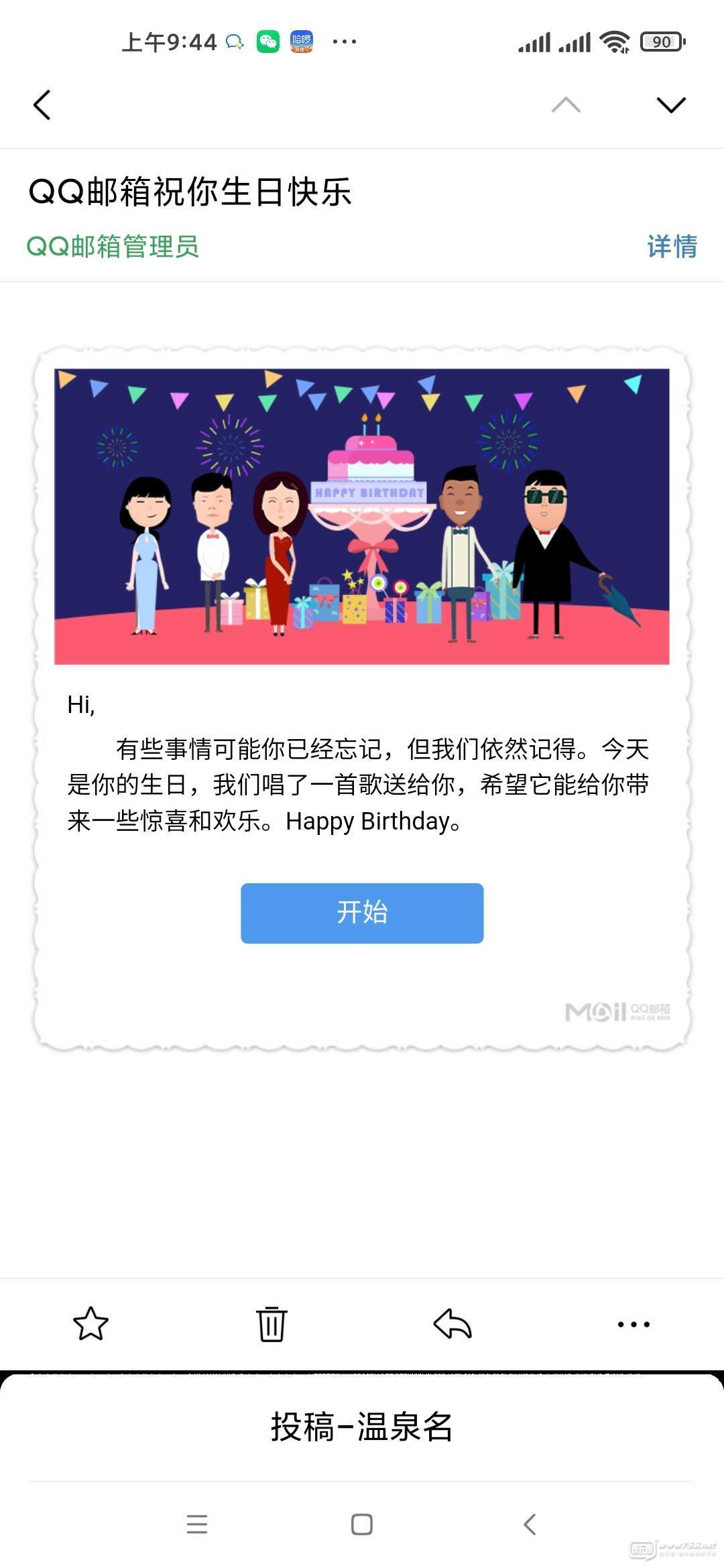Open the birthday card illustration
This screenshot has height=1568, width=724.
coord(362,516)
